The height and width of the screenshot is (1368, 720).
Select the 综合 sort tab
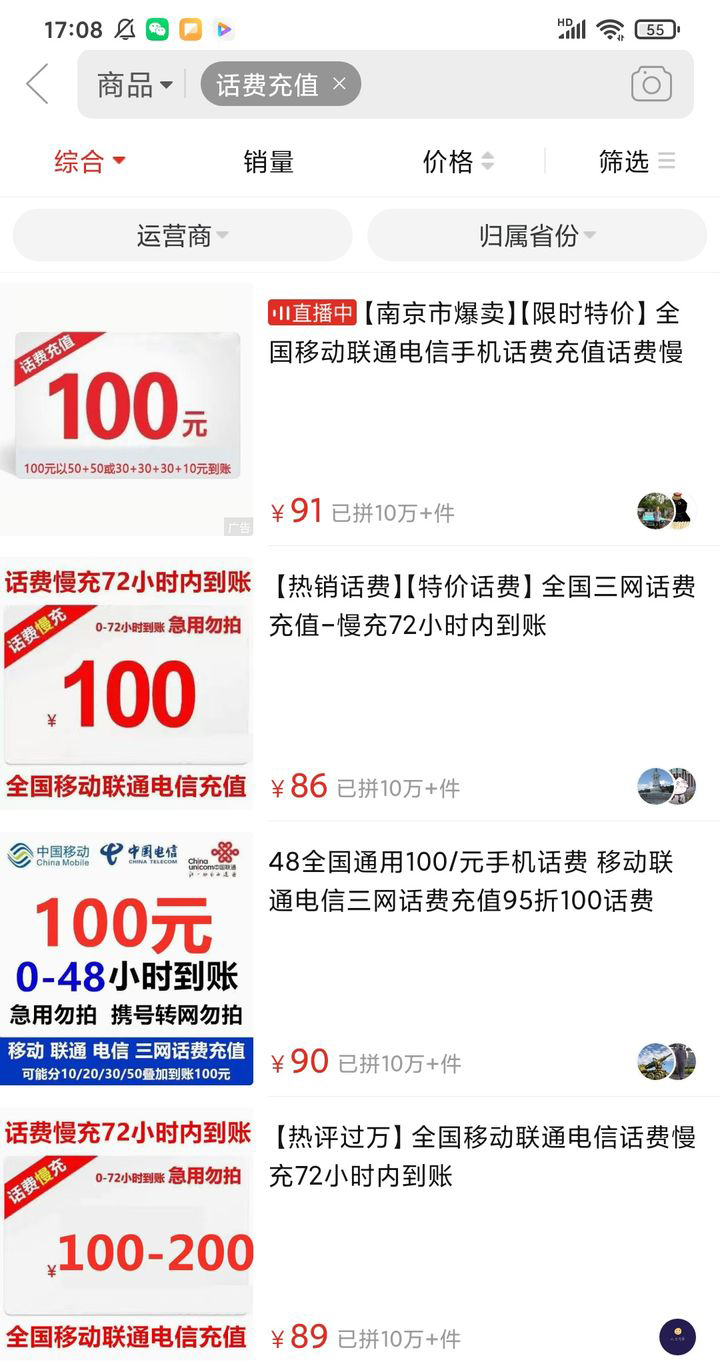pos(89,161)
